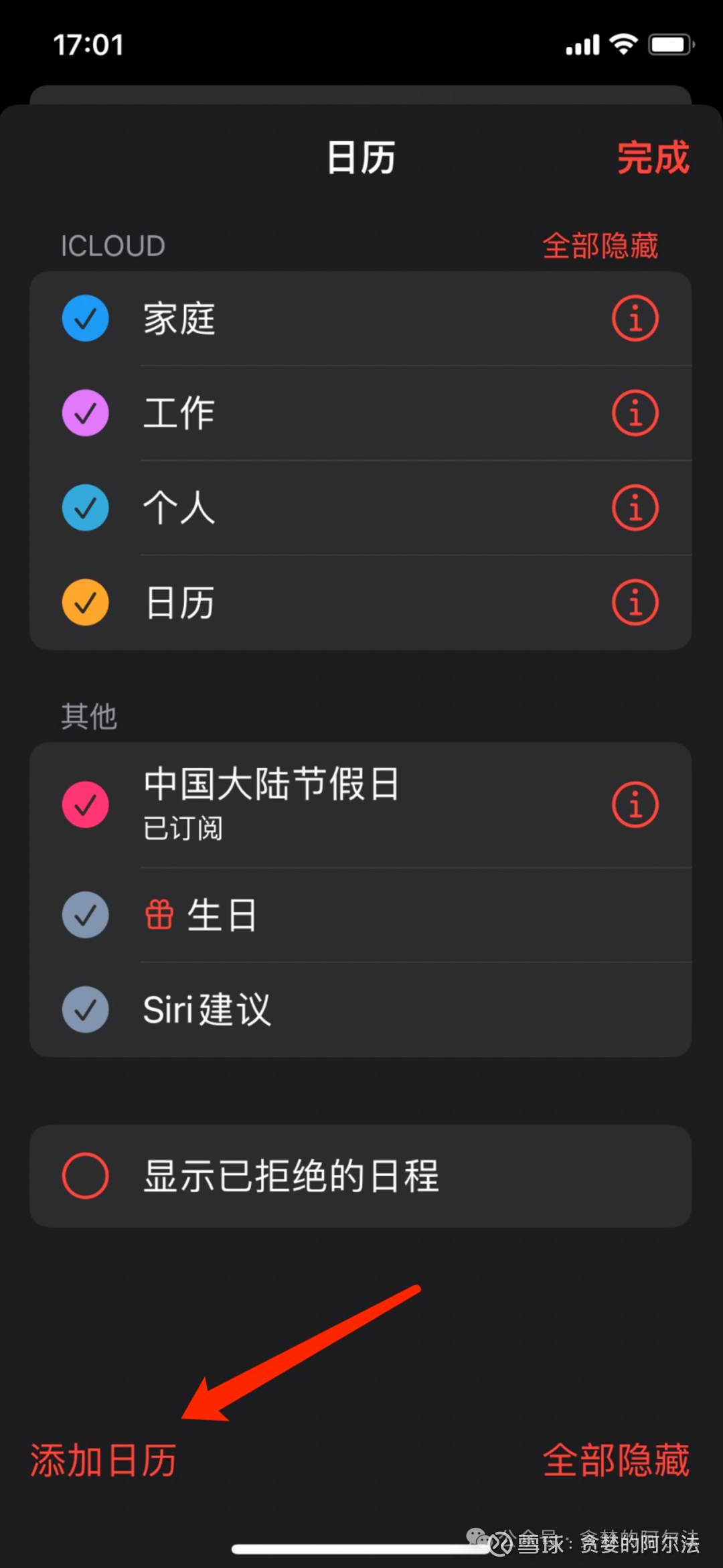Tap 全部隐藏 next to ICLOUD header

(600, 245)
